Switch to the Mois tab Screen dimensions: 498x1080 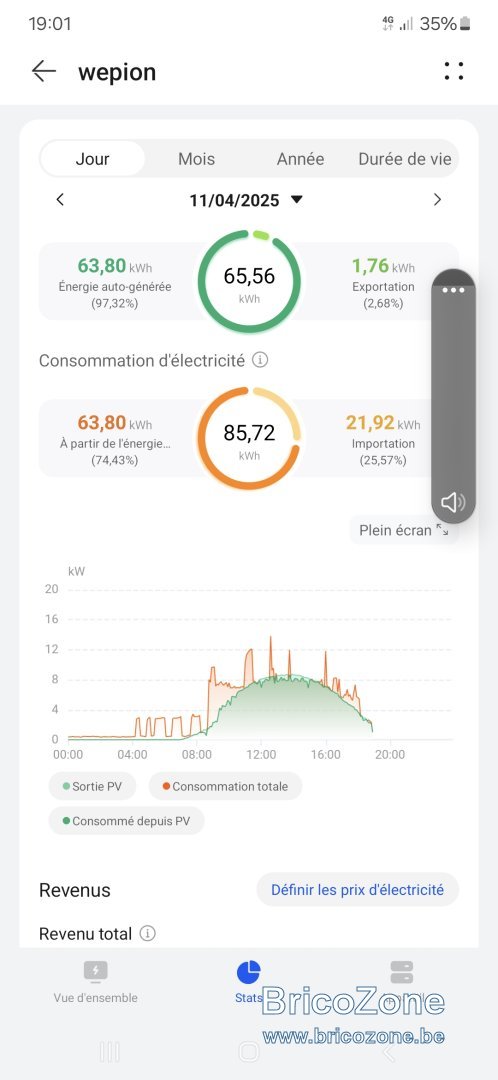196,159
